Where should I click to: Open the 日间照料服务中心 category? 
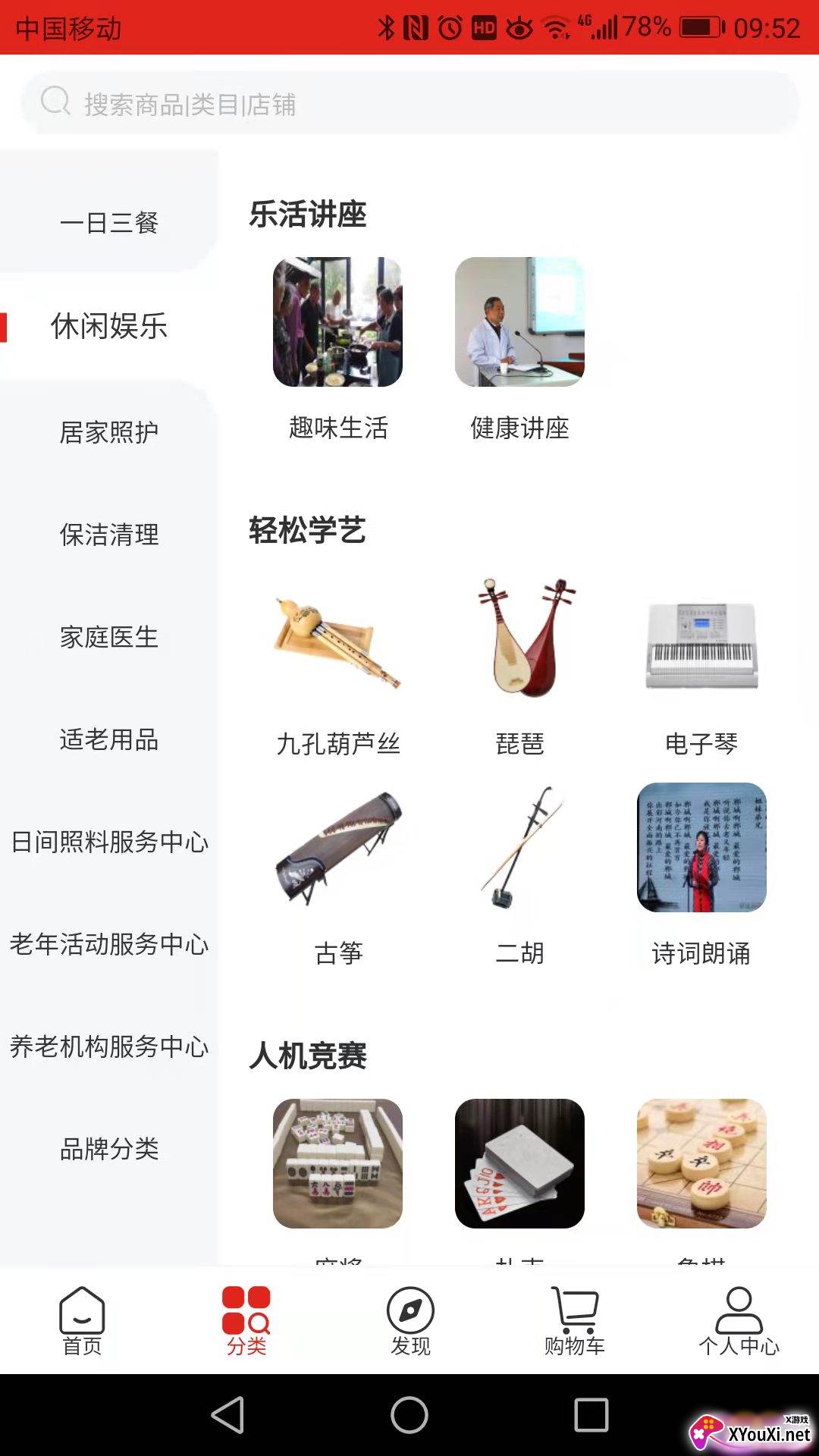[x=109, y=842]
